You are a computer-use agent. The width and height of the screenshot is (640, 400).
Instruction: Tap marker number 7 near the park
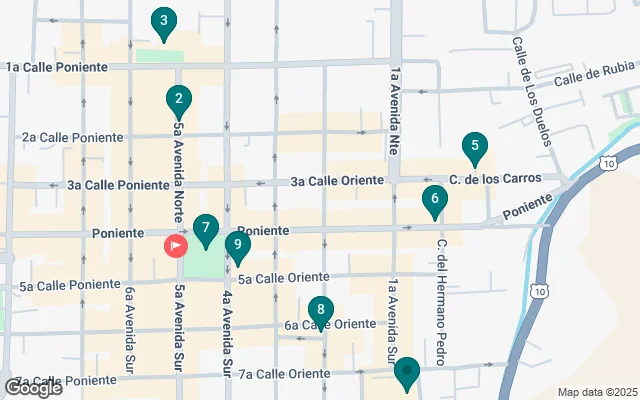[206, 231]
